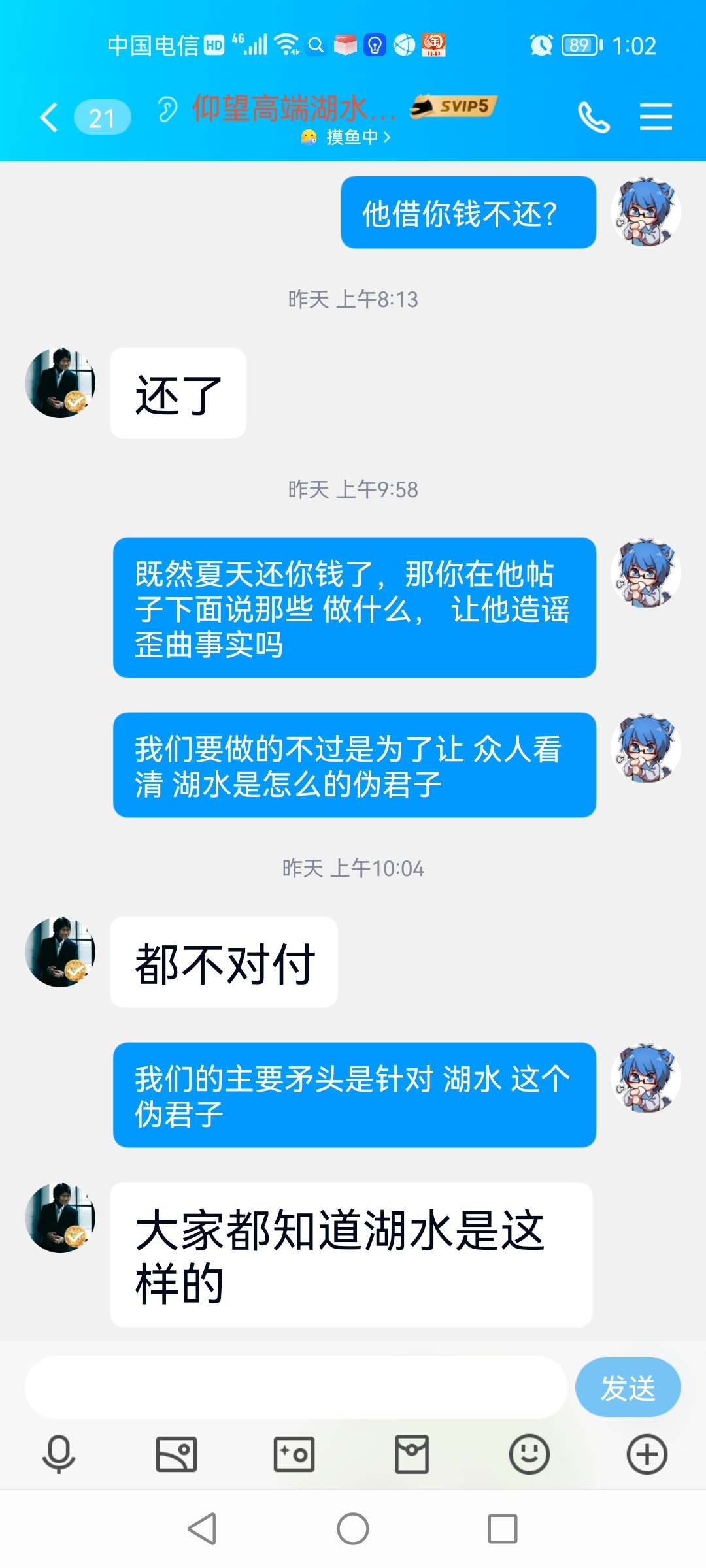Tap the 发送 send button
The height and width of the screenshot is (1568, 706).
tap(628, 1387)
